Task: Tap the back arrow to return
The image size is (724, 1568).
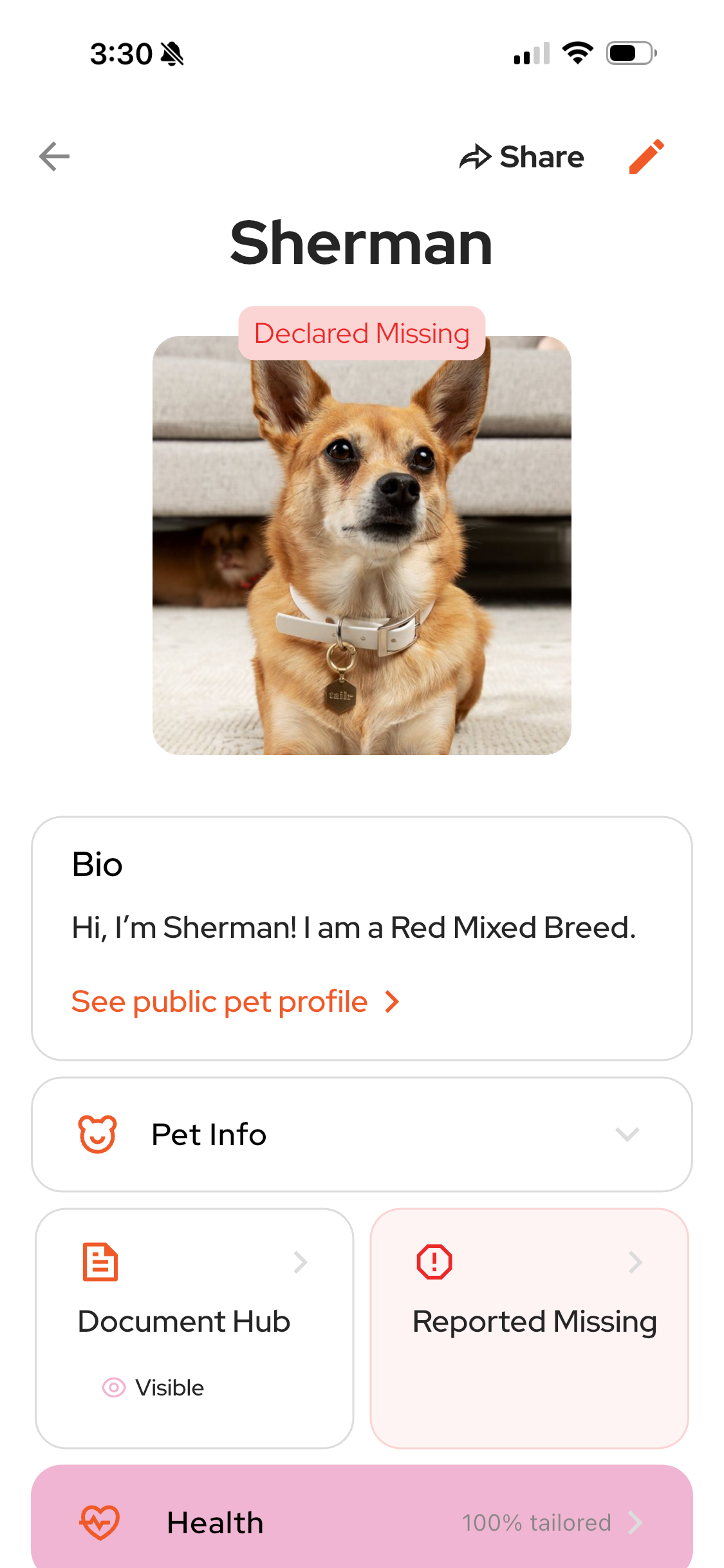Action: tap(55, 156)
